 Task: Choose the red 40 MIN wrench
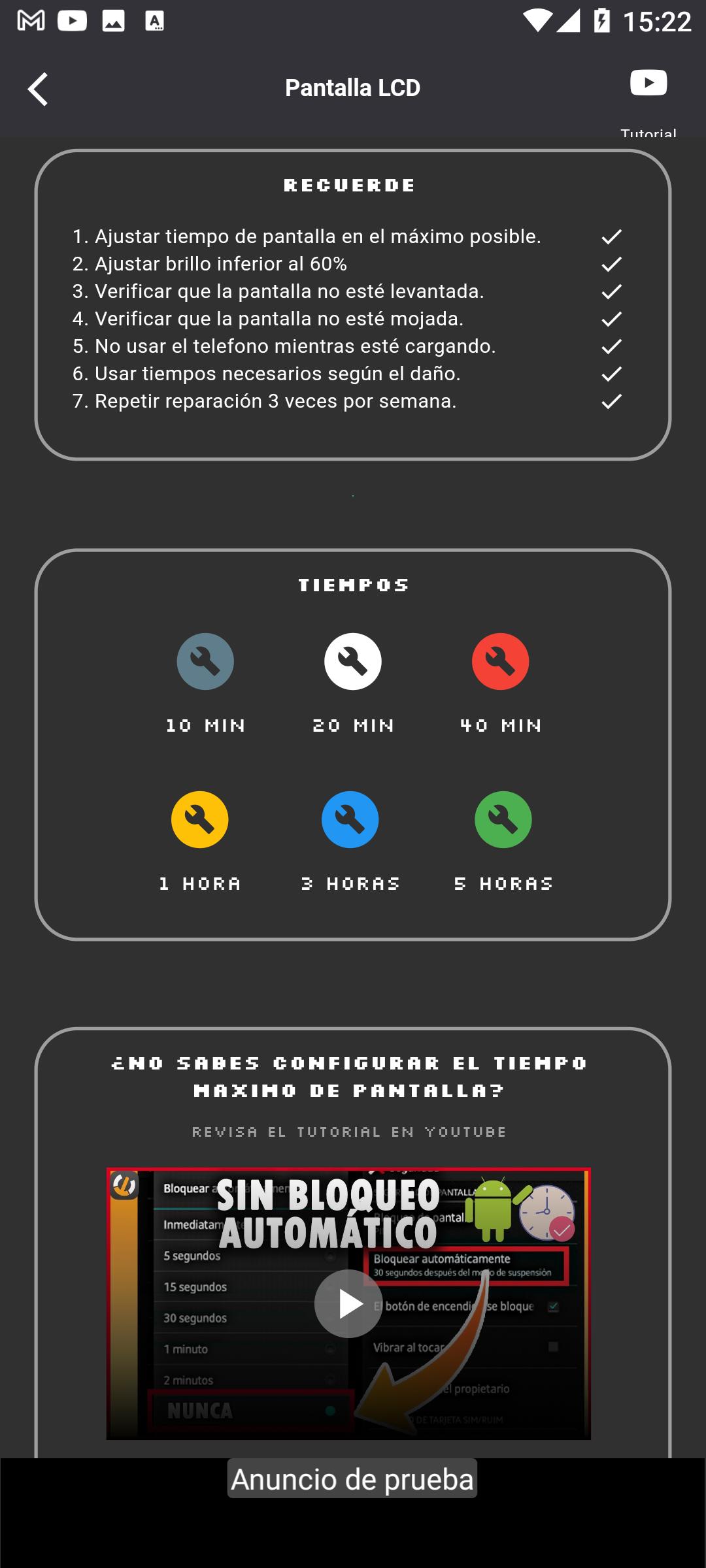coord(500,661)
